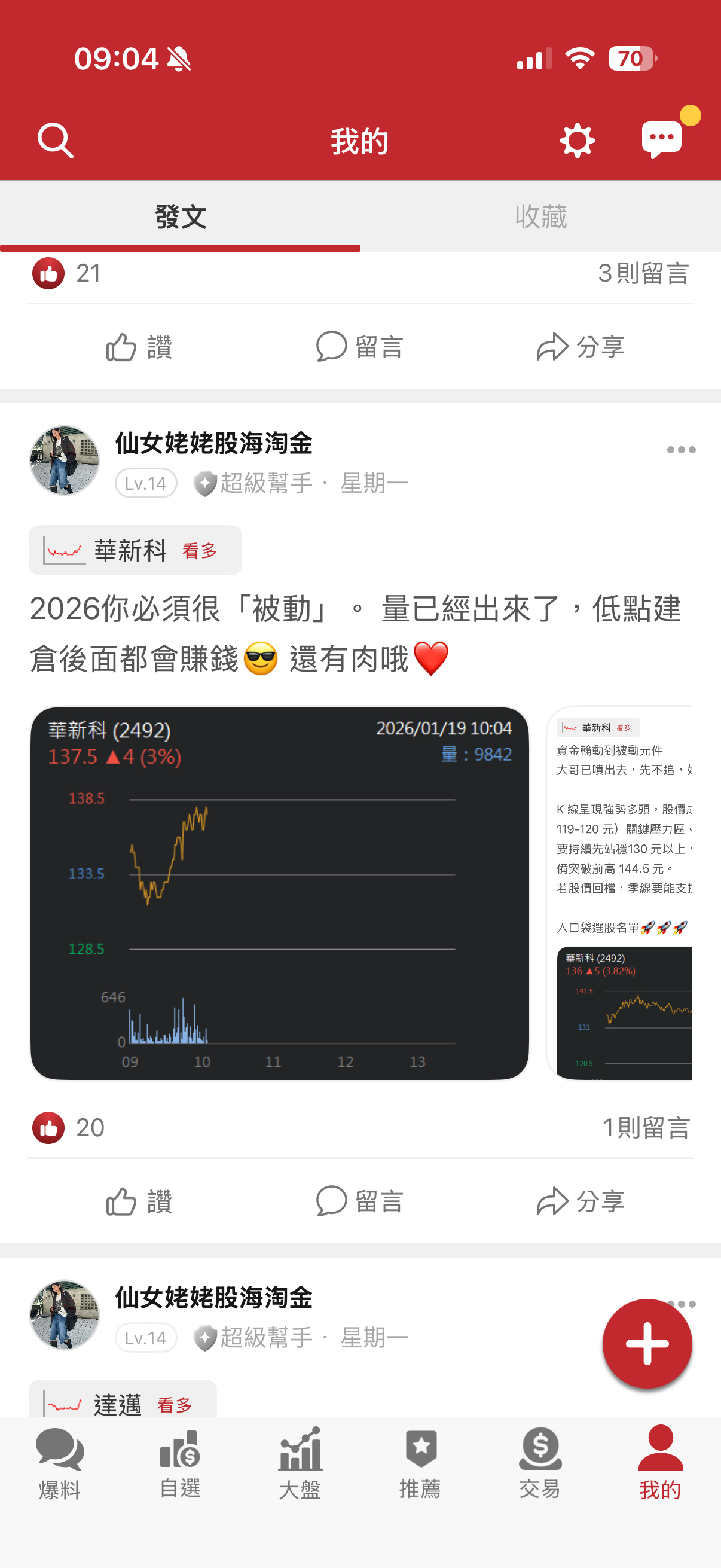Screen dimensions: 721x1568
Task: View the 華新科 (2492) chart image
Action: 279,893
